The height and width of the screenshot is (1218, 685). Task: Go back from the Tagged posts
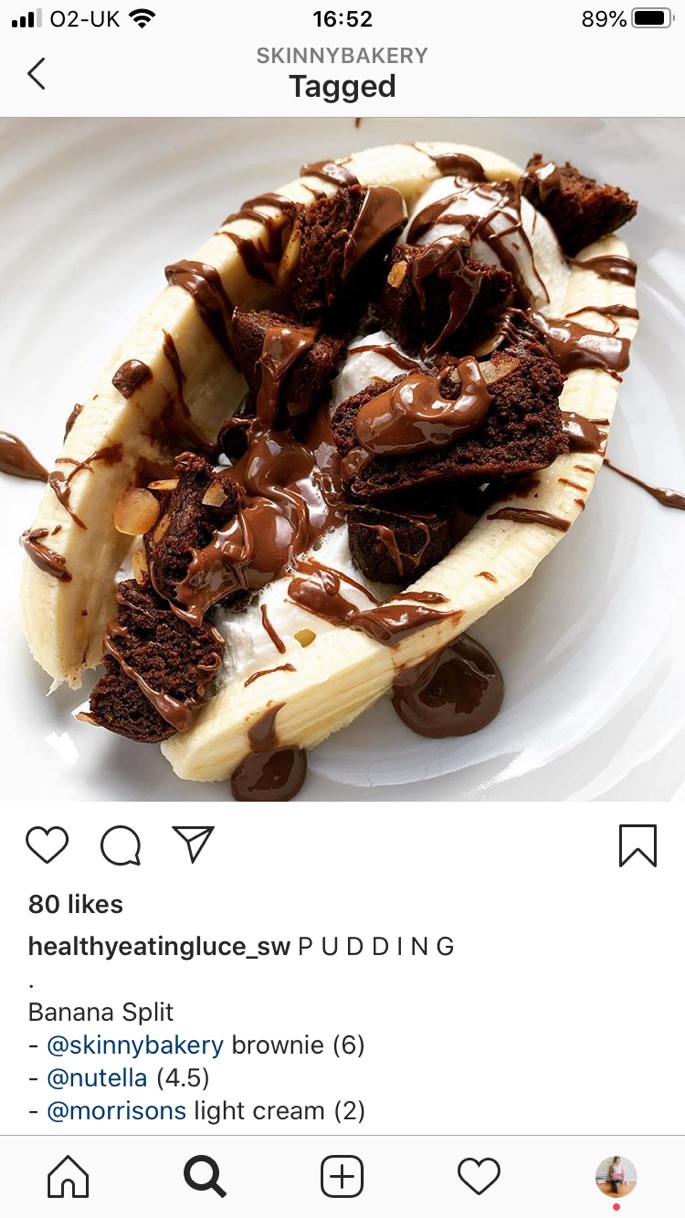point(36,73)
